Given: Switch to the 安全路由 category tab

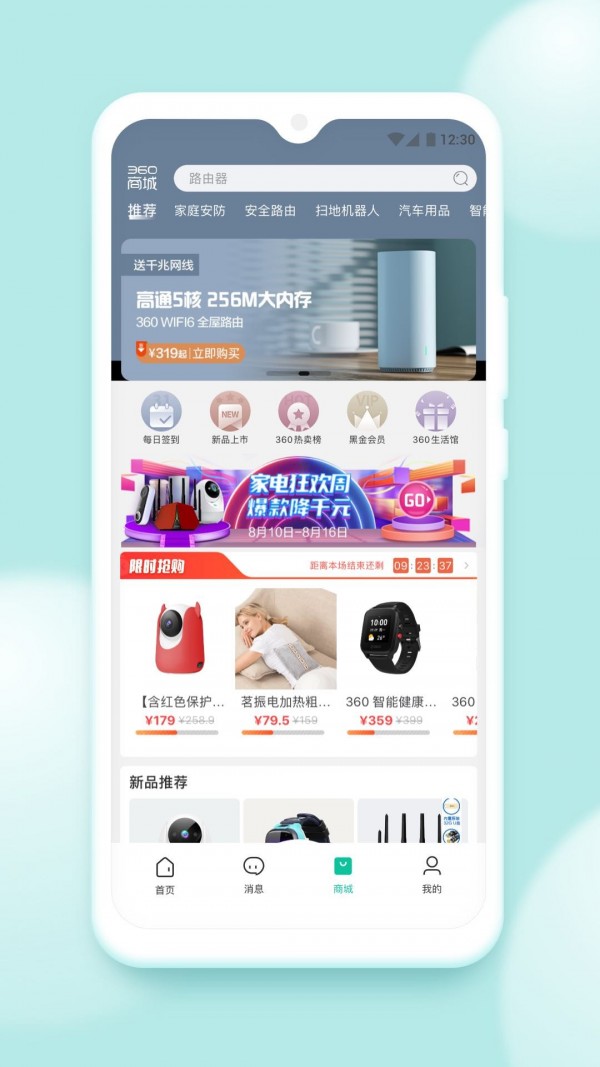Looking at the screenshot, I should coord(270,211).
